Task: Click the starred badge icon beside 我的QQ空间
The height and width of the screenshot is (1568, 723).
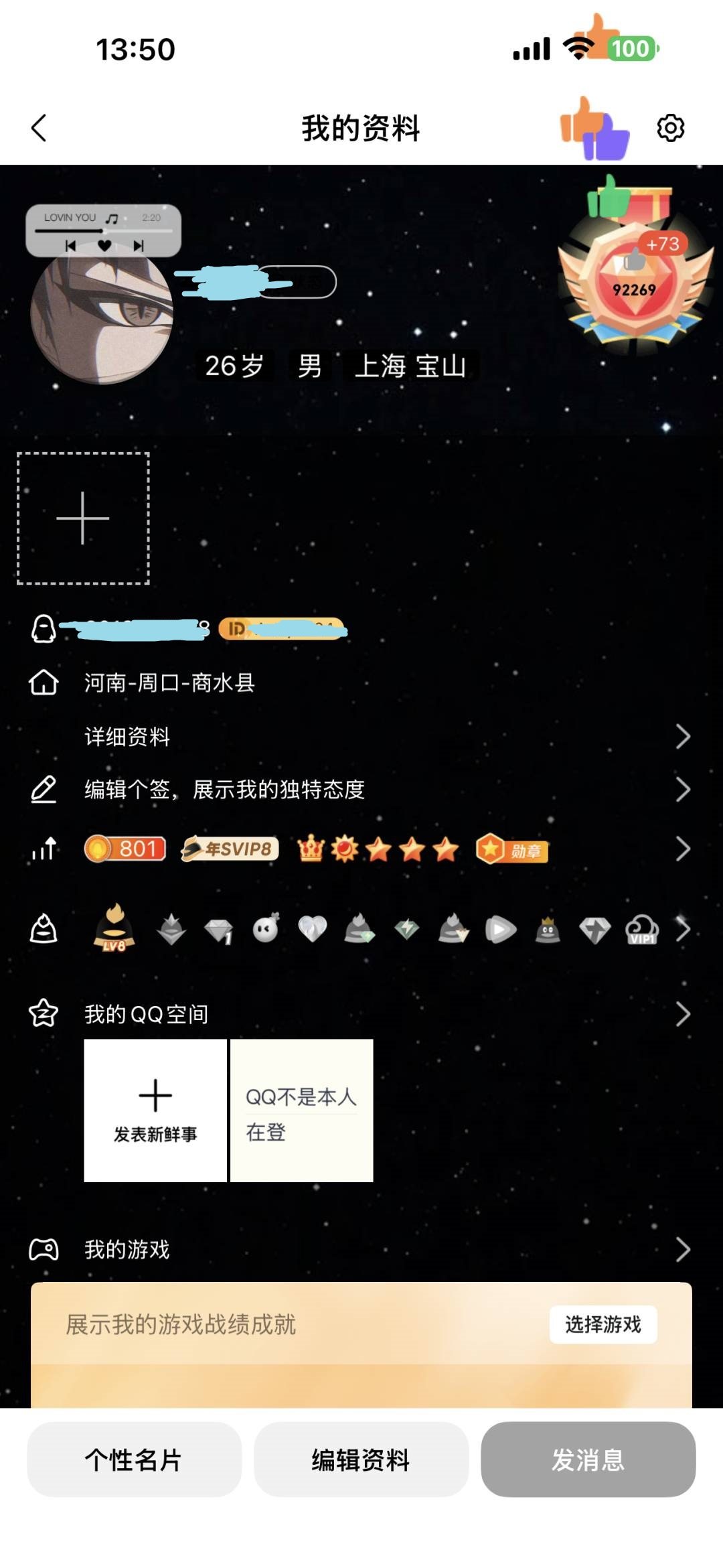Action: point(42,1014)
